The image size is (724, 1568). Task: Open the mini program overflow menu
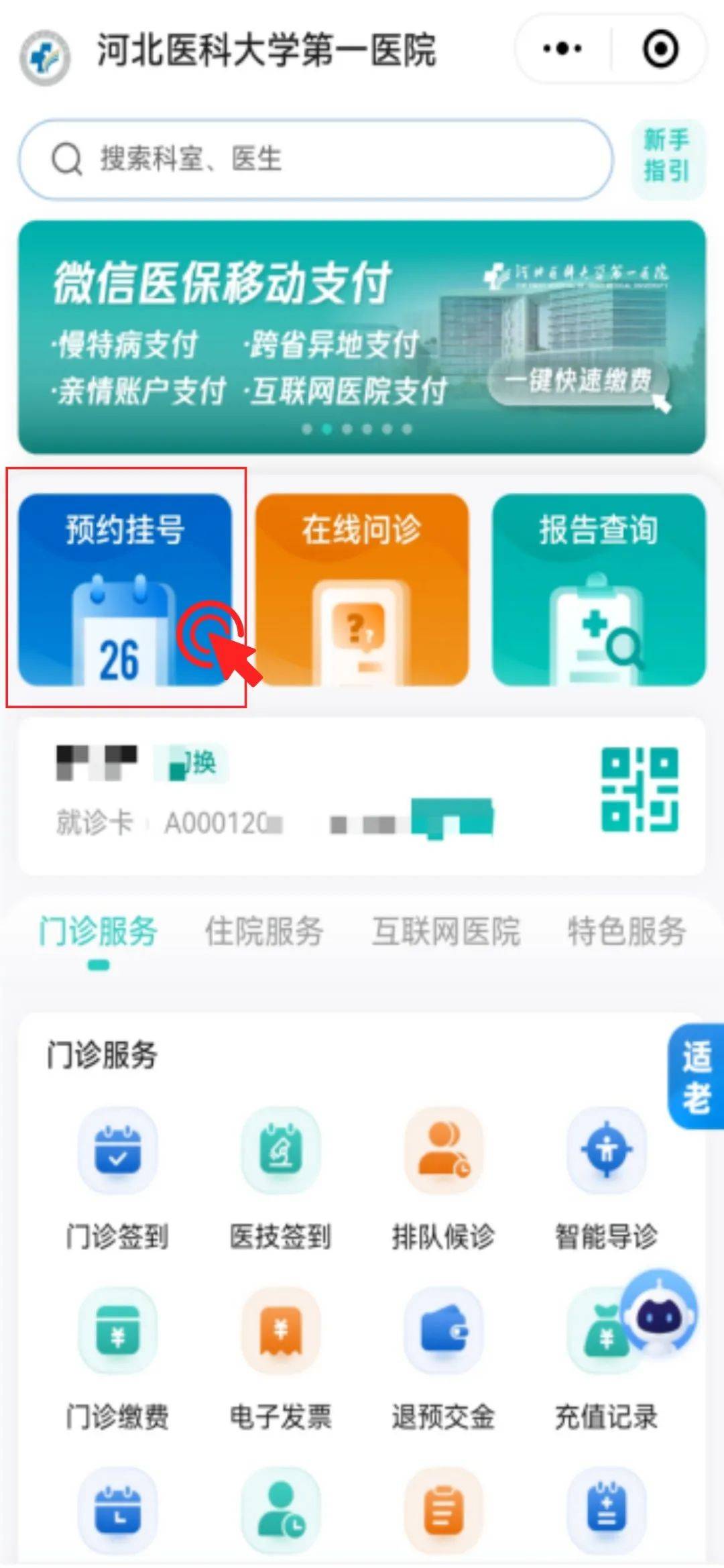562,49
